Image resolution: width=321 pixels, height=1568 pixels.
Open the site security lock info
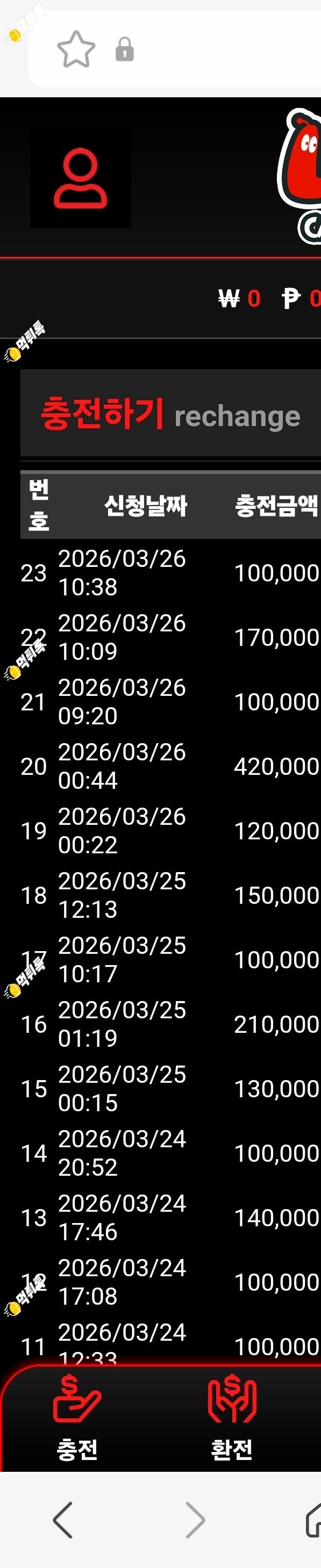click(124, 49)
